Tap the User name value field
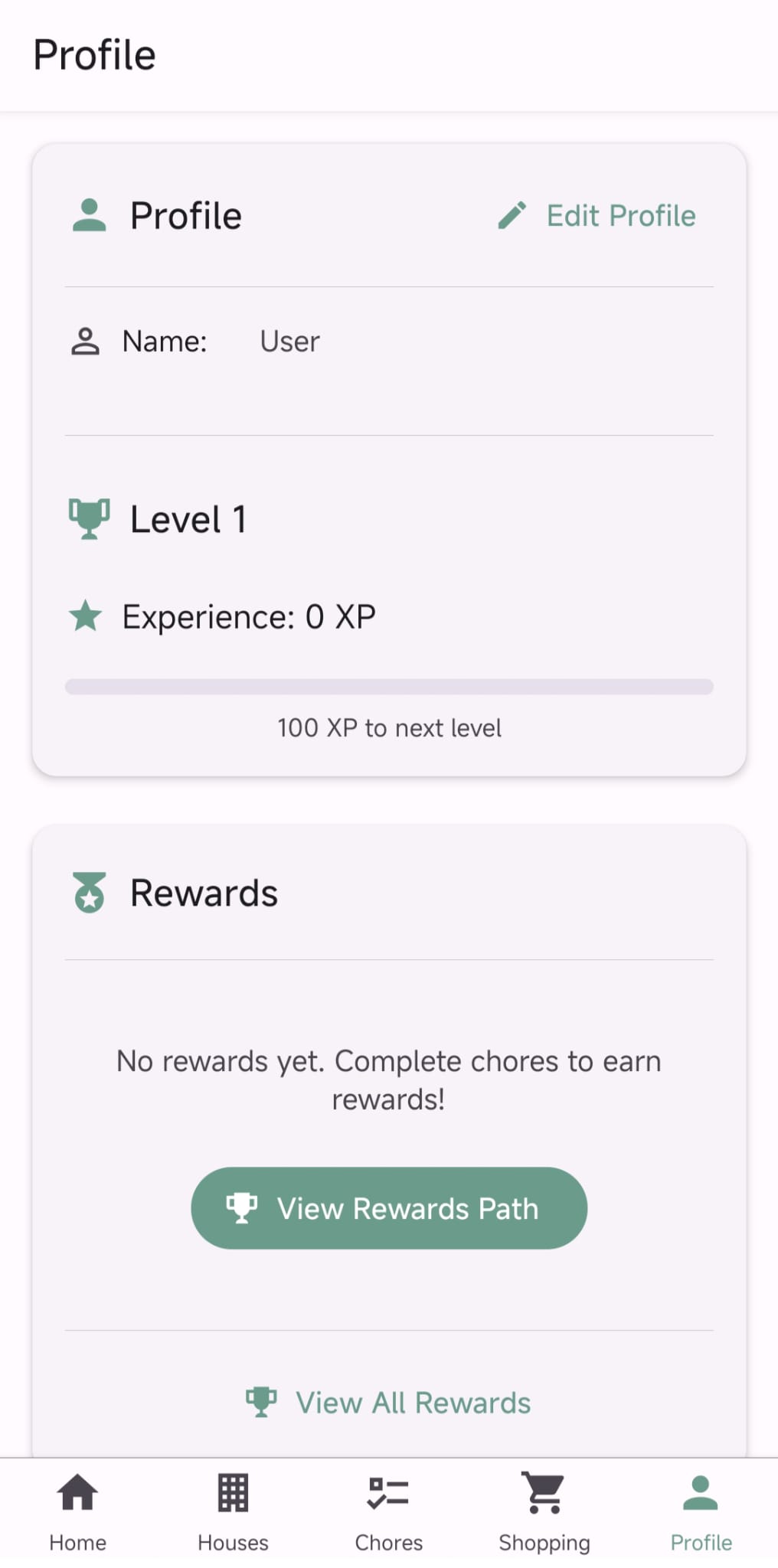Image resolution: width=778 pixels, height=1568 pixels. point(289,341)
